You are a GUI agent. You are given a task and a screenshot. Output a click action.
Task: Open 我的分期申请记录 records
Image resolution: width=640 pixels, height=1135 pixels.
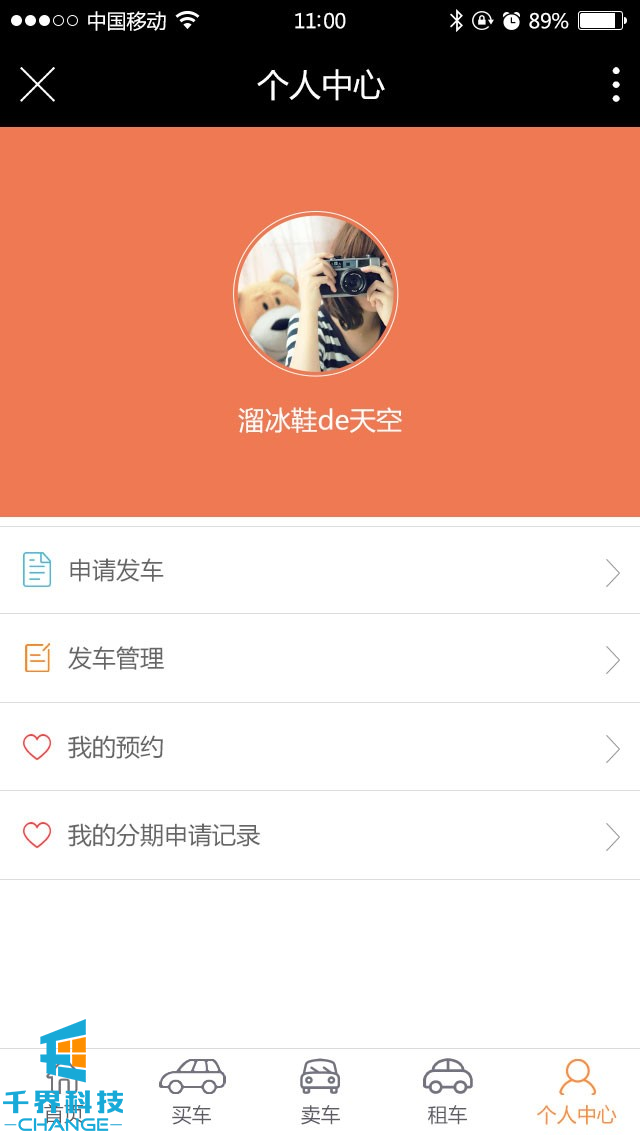320,835
